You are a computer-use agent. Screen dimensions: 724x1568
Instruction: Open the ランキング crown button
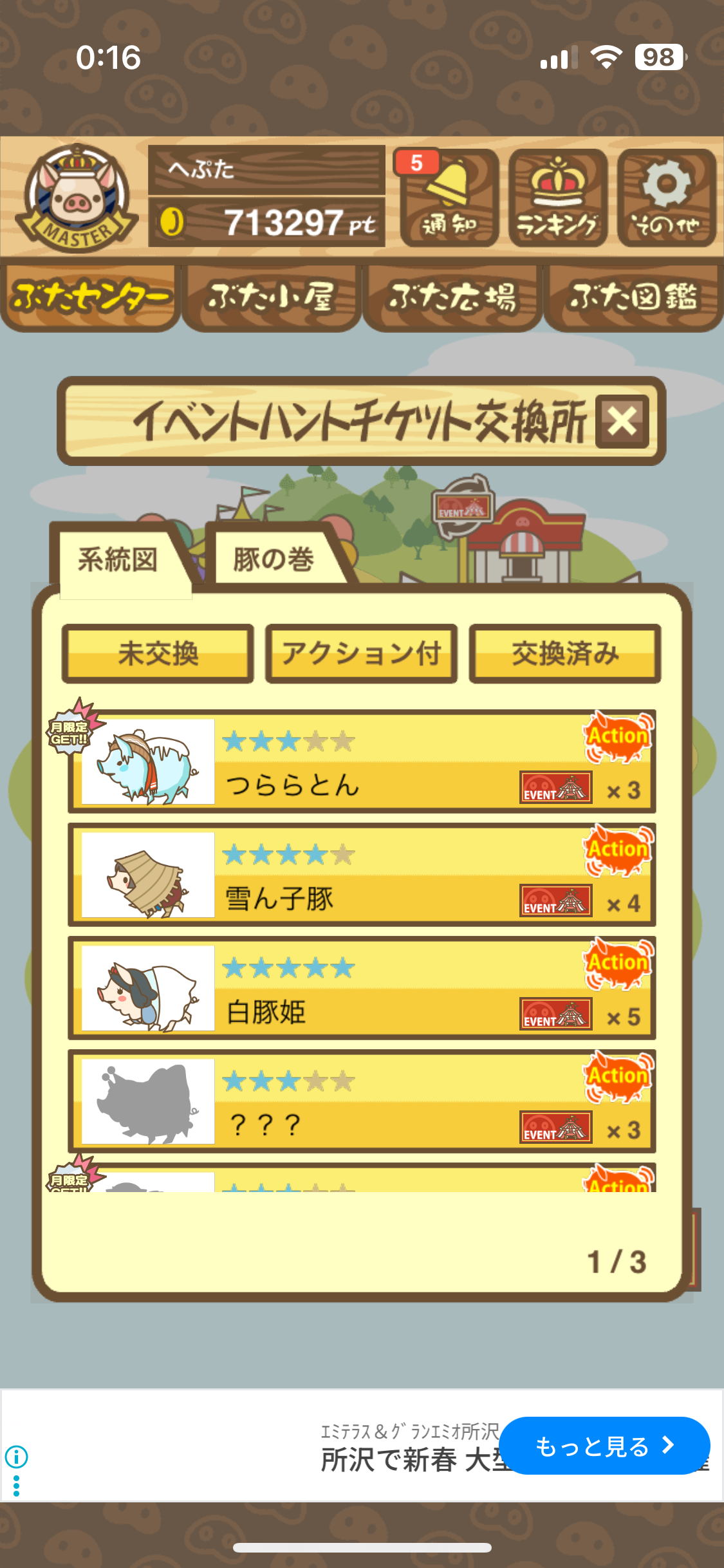pos(557,198)
